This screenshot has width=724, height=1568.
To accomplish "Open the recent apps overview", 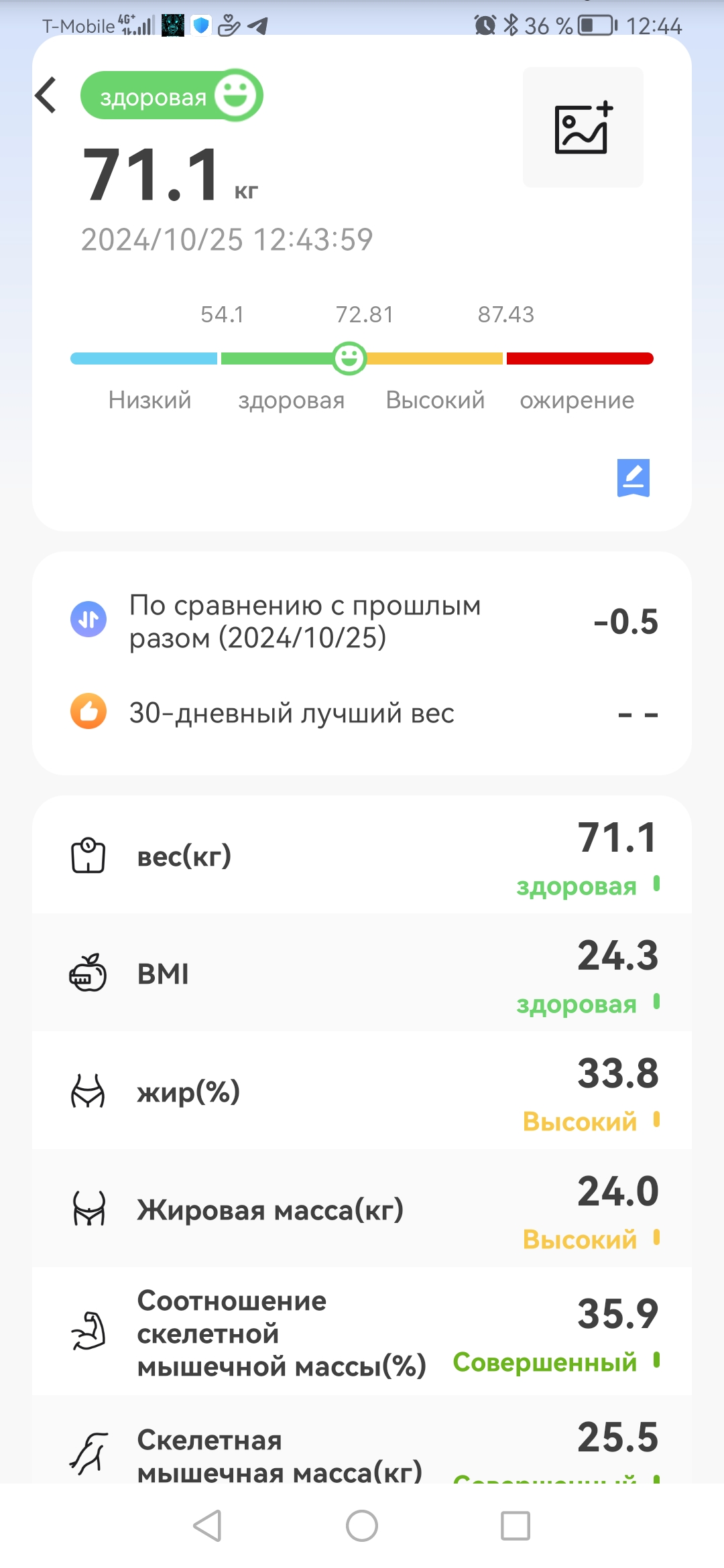I will point(515,1526).
